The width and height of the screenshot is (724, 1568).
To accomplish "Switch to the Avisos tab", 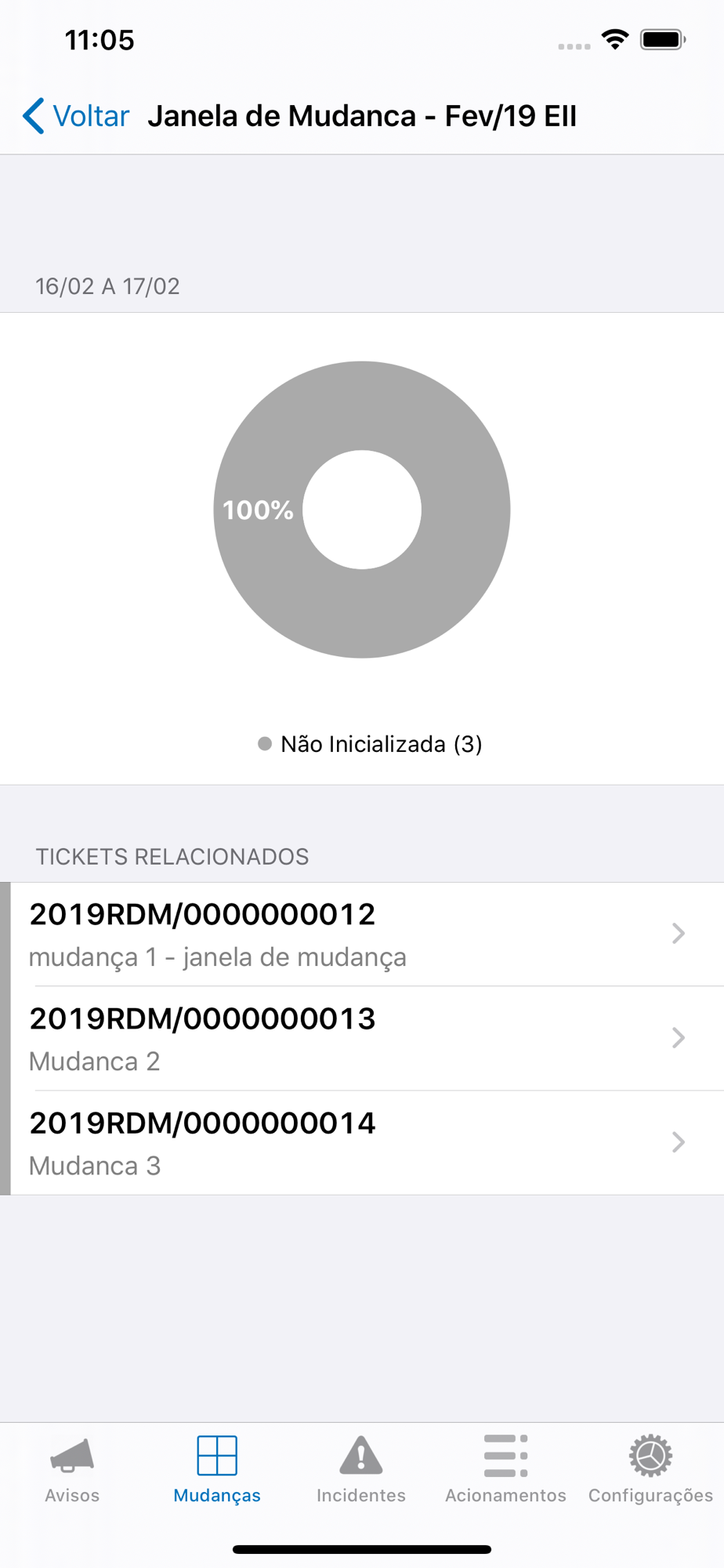I will (x=72, y=1469).
